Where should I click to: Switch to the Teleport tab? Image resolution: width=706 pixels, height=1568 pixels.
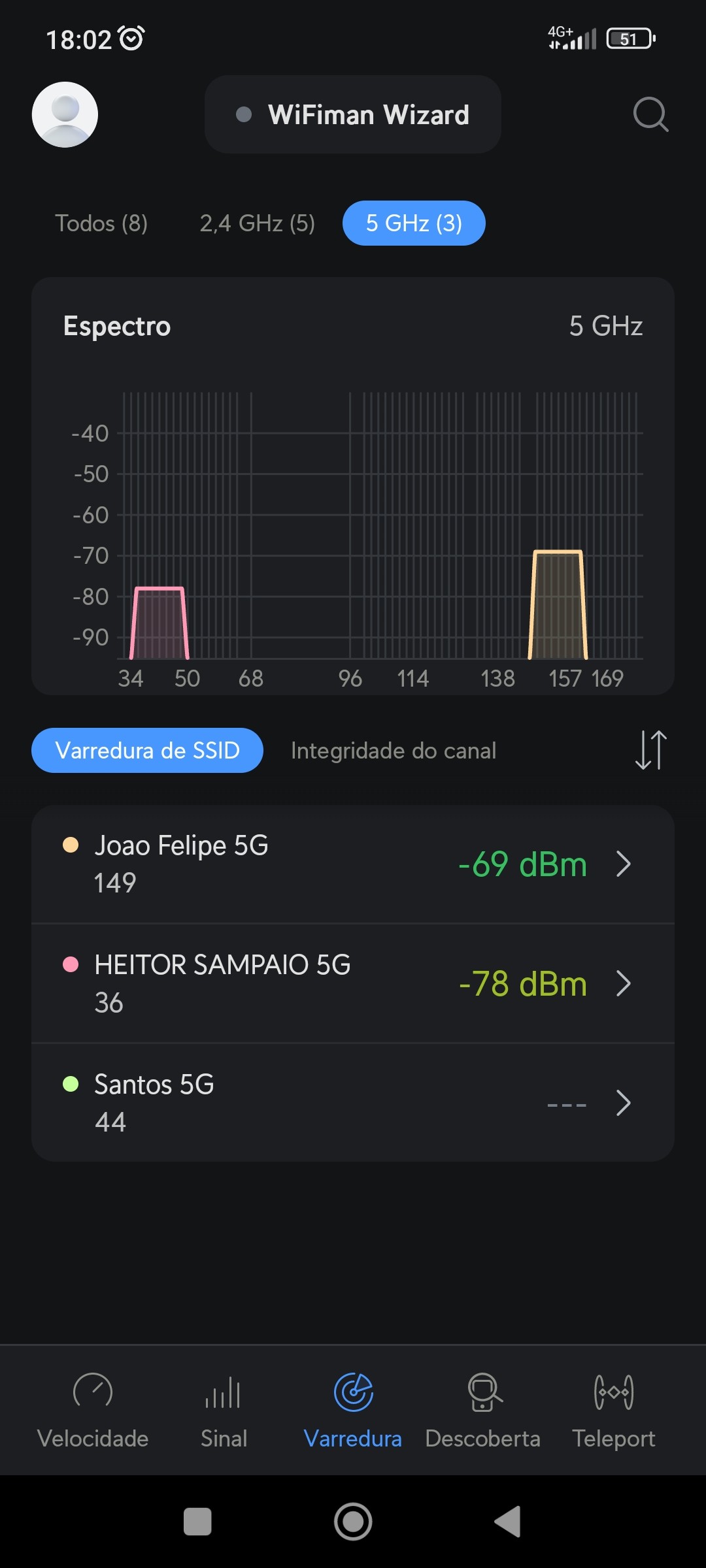pos(613,1410)
